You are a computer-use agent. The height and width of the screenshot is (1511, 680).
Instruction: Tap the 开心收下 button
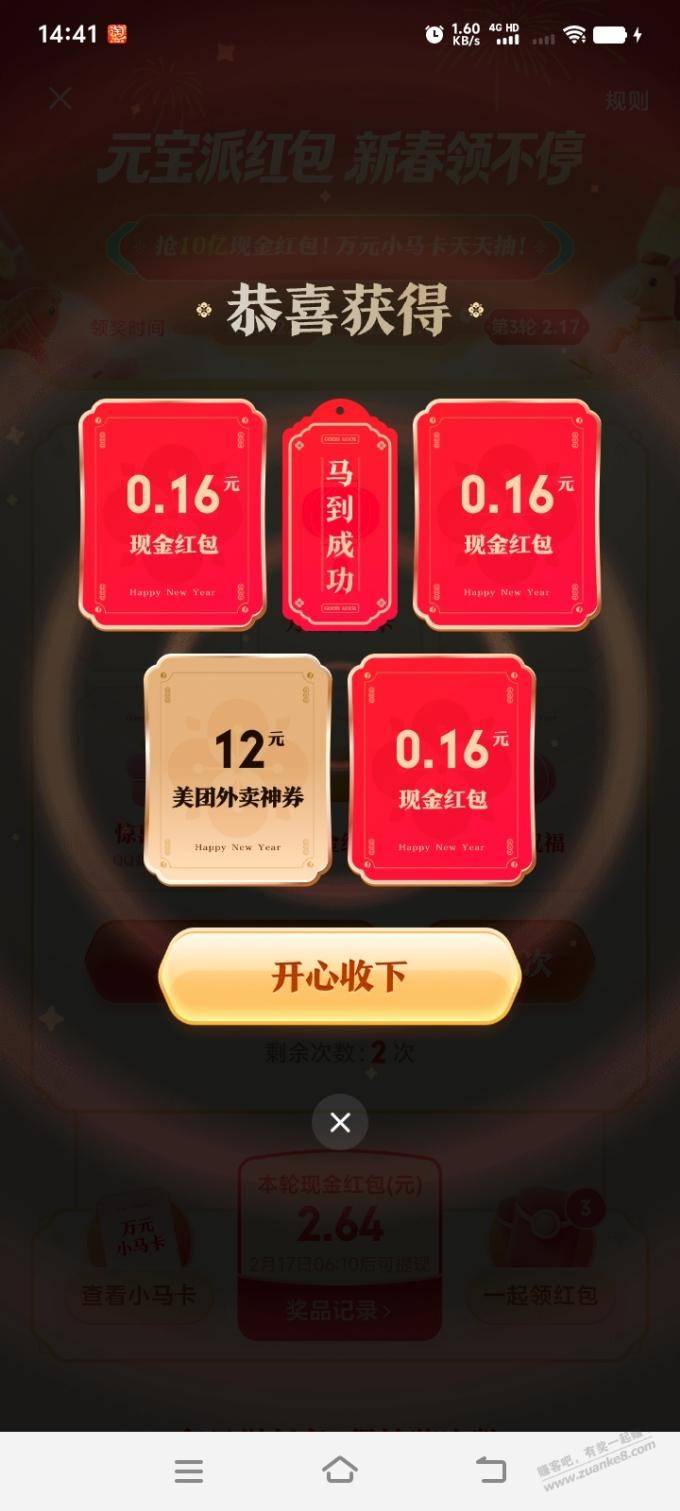click(339, 976)
